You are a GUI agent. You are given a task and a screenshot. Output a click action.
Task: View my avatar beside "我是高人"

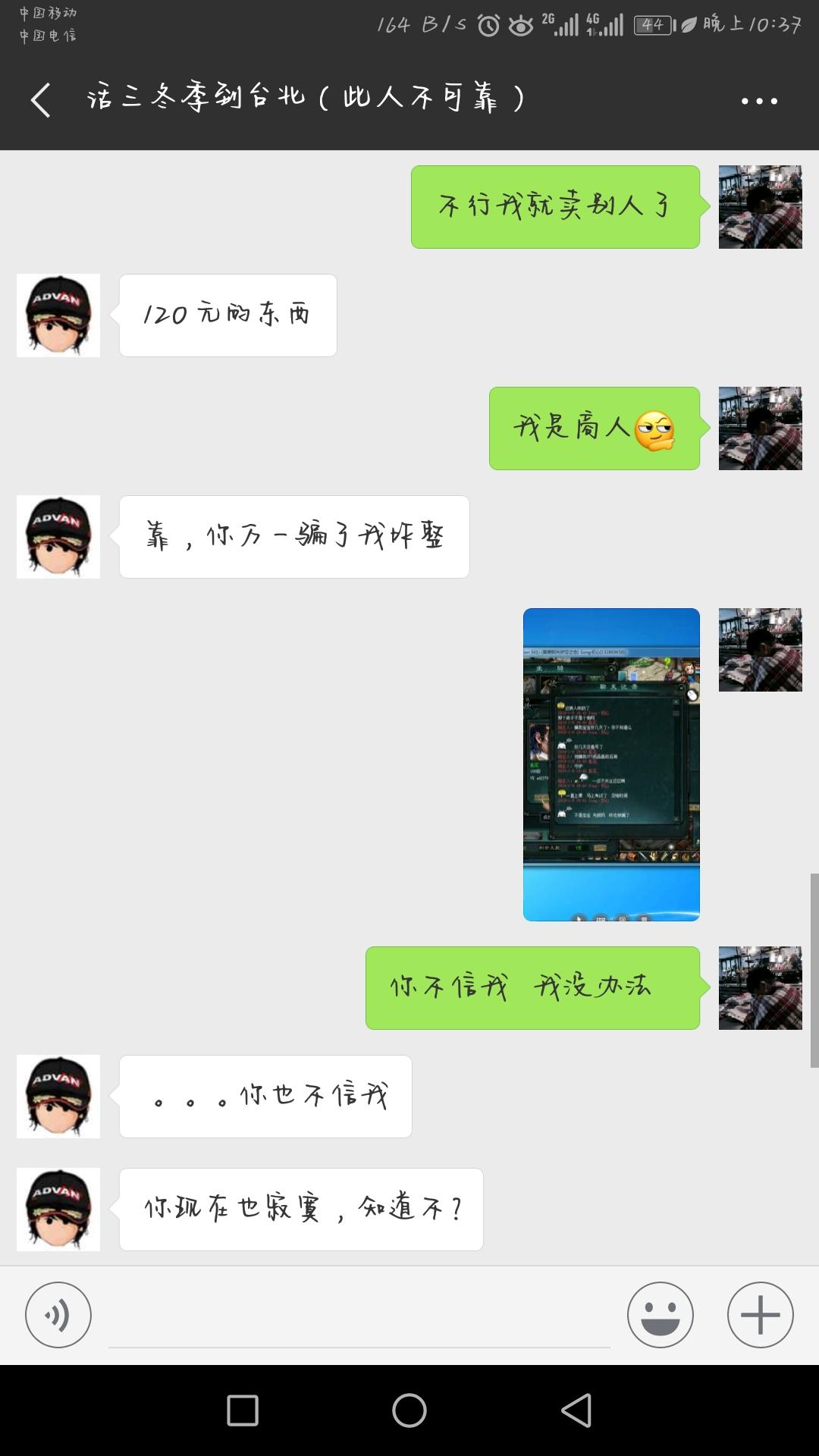point(760,428)
